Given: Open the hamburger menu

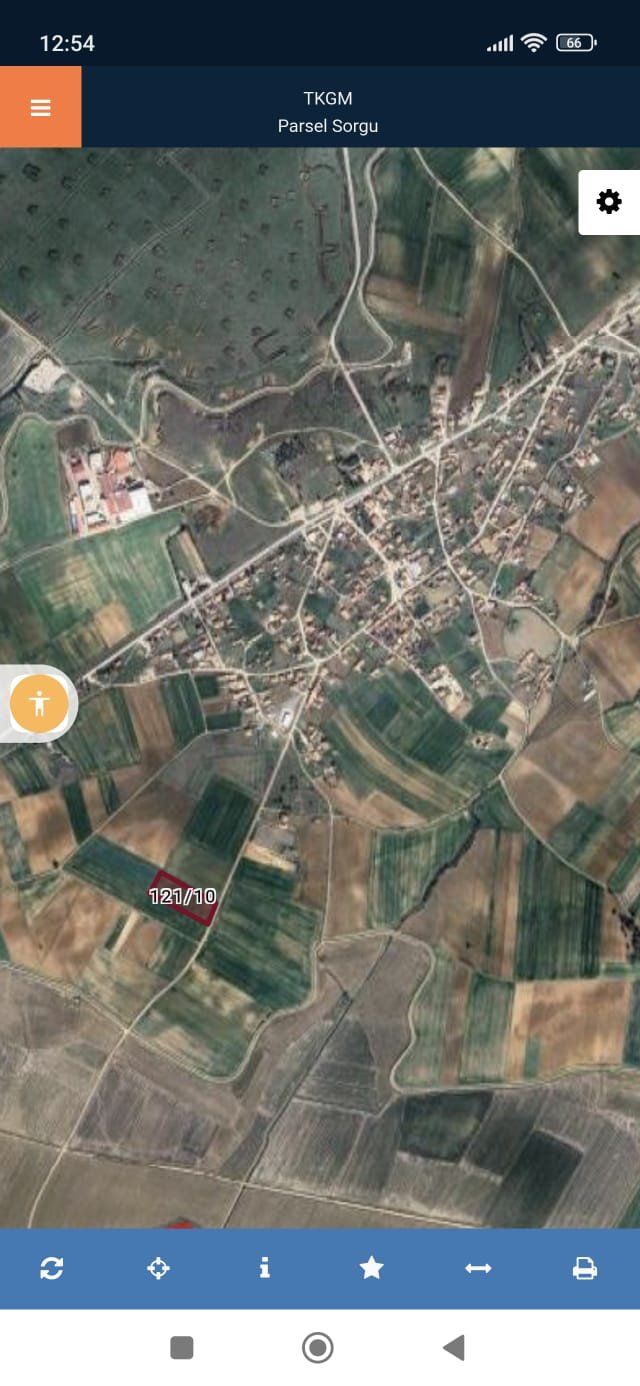Looking at the screenshot, I should [40, 107].
